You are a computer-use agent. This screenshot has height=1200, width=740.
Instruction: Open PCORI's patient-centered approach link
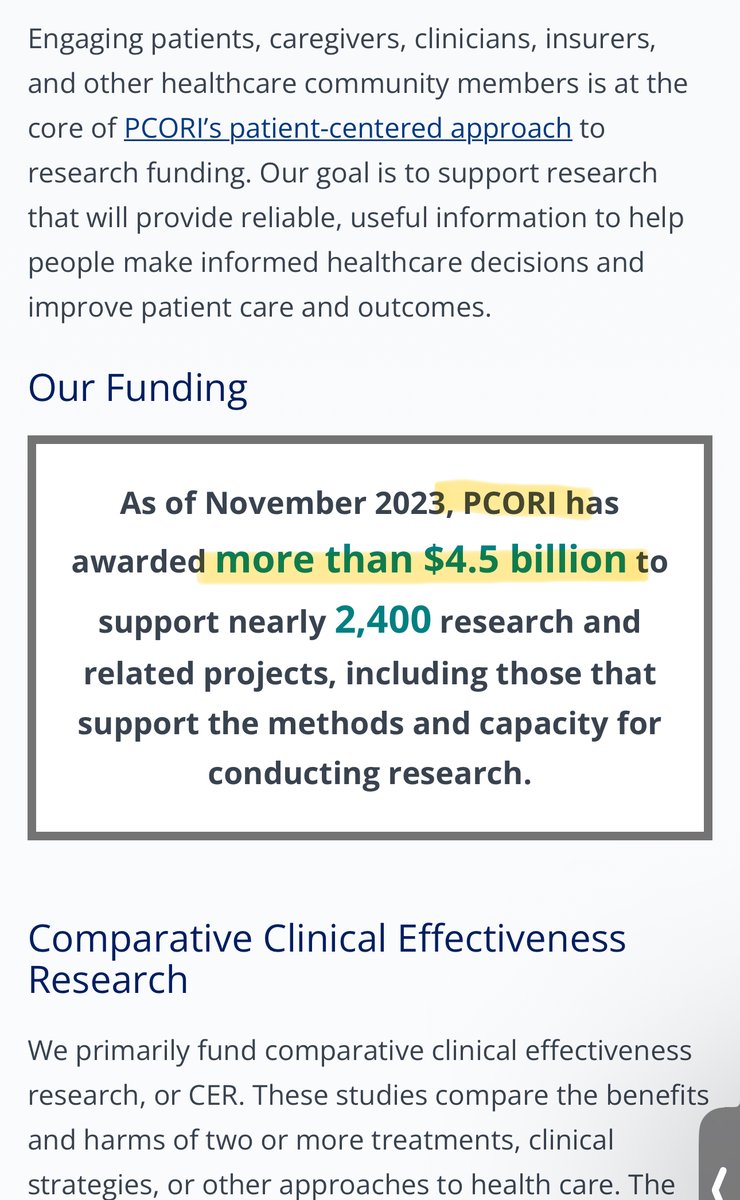point(348,128)
